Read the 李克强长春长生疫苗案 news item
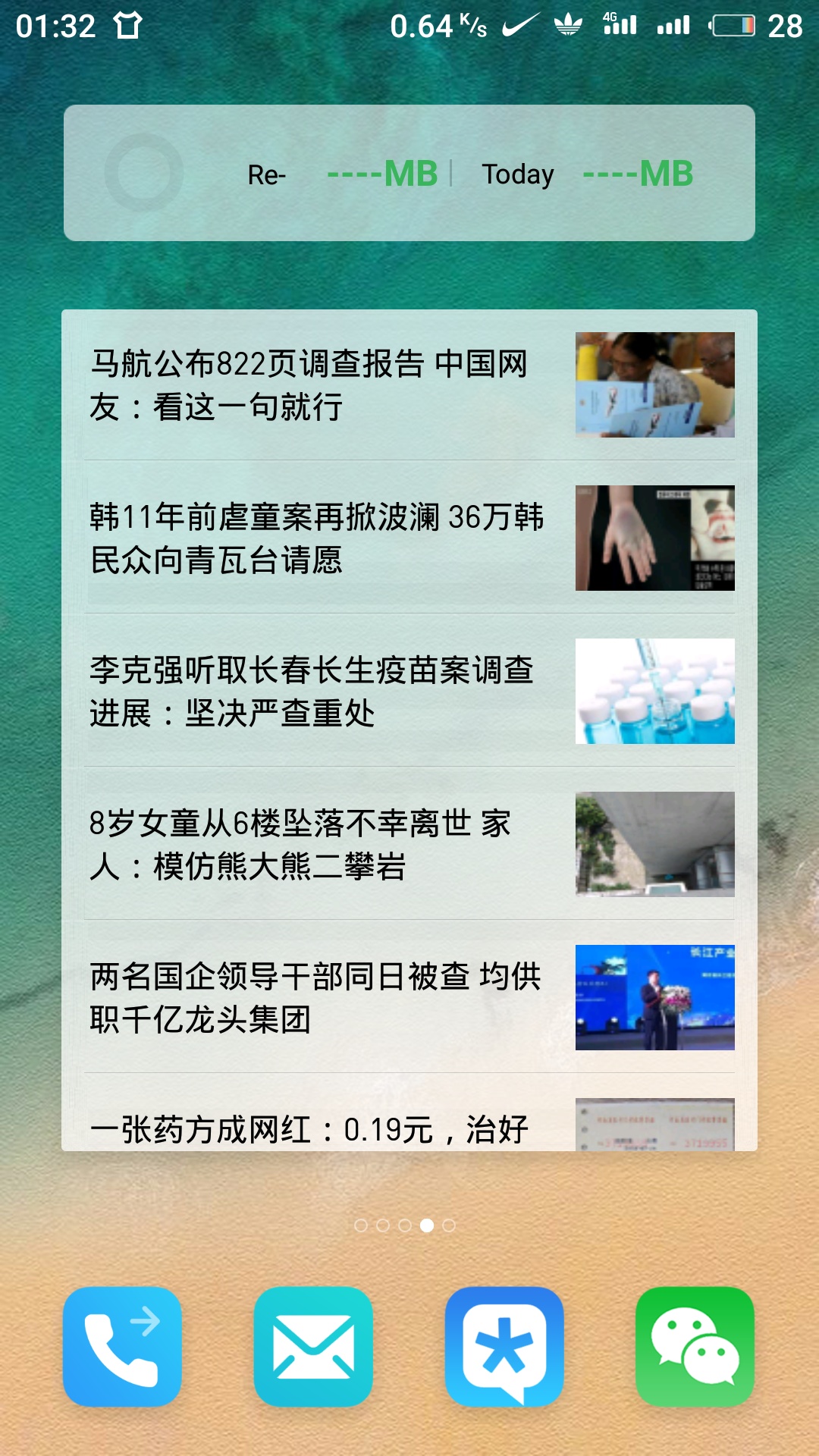 (409, 691)
